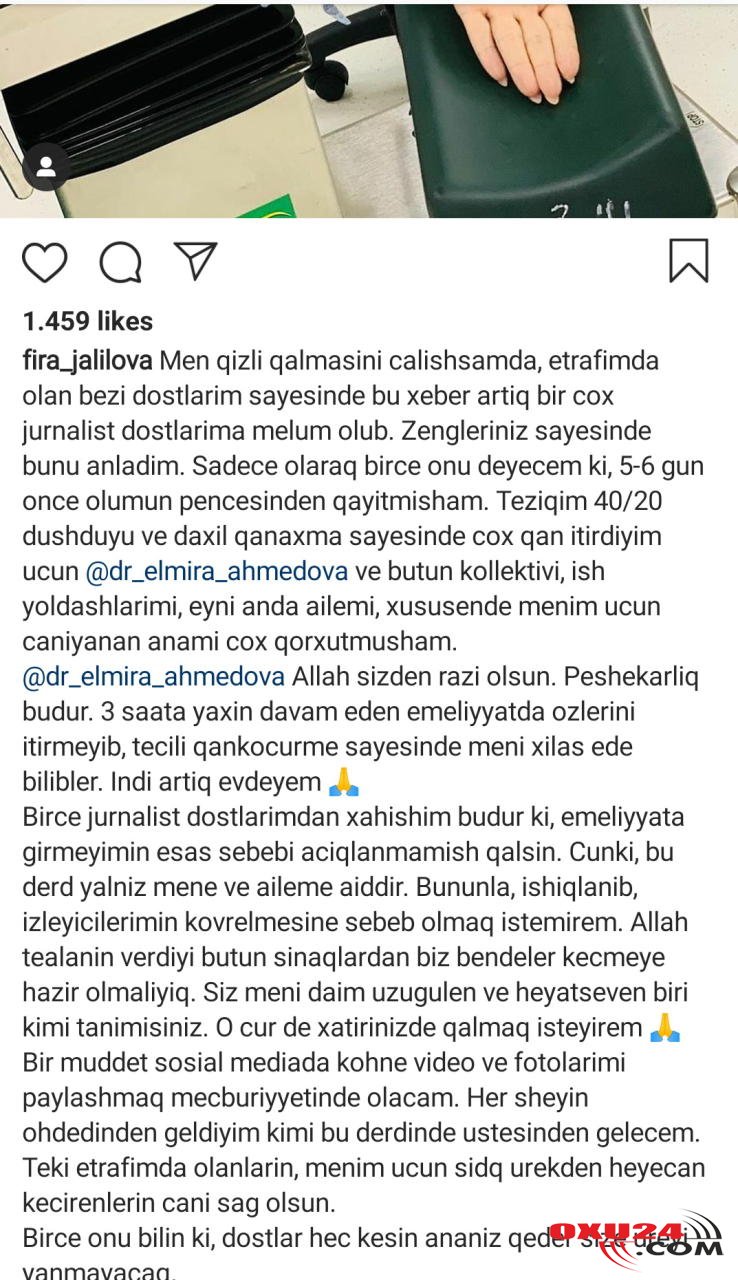The image size is (738, 1280).
Task: Share the post via the paper plane icon
Action: pyautogui.click(x=197, y=260)
